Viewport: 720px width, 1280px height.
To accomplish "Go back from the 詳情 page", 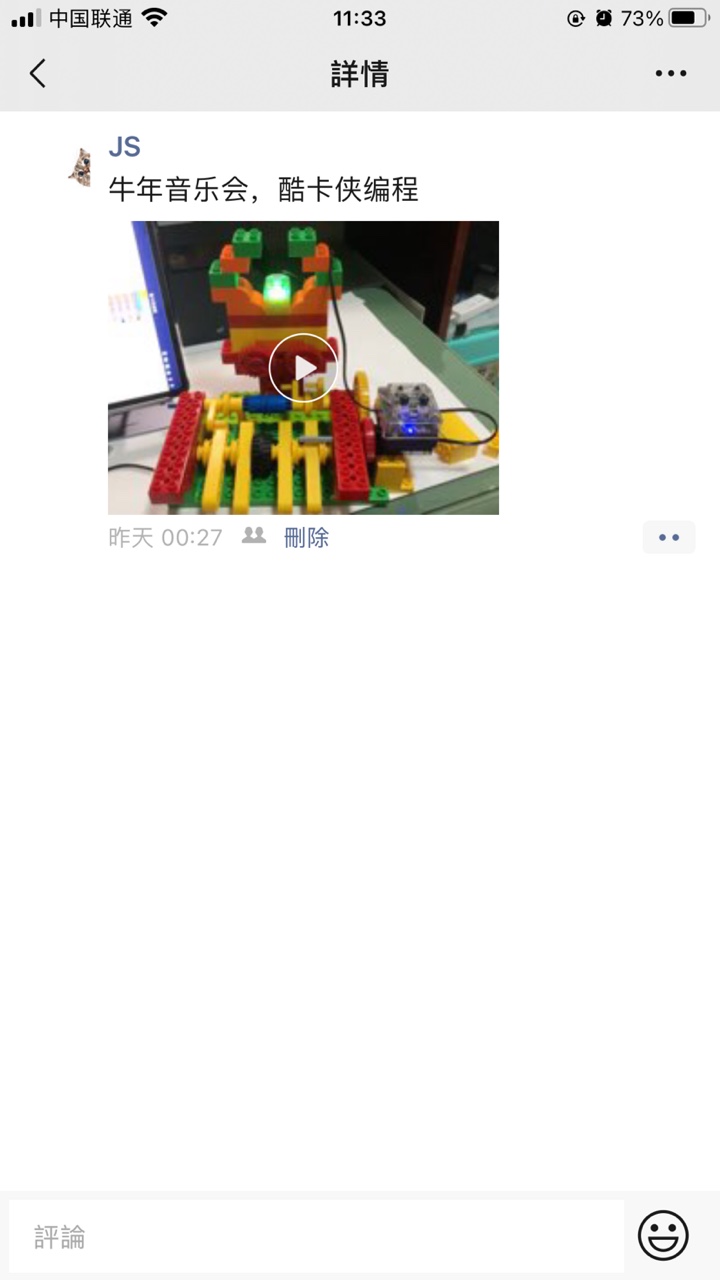I will [38, 73].
